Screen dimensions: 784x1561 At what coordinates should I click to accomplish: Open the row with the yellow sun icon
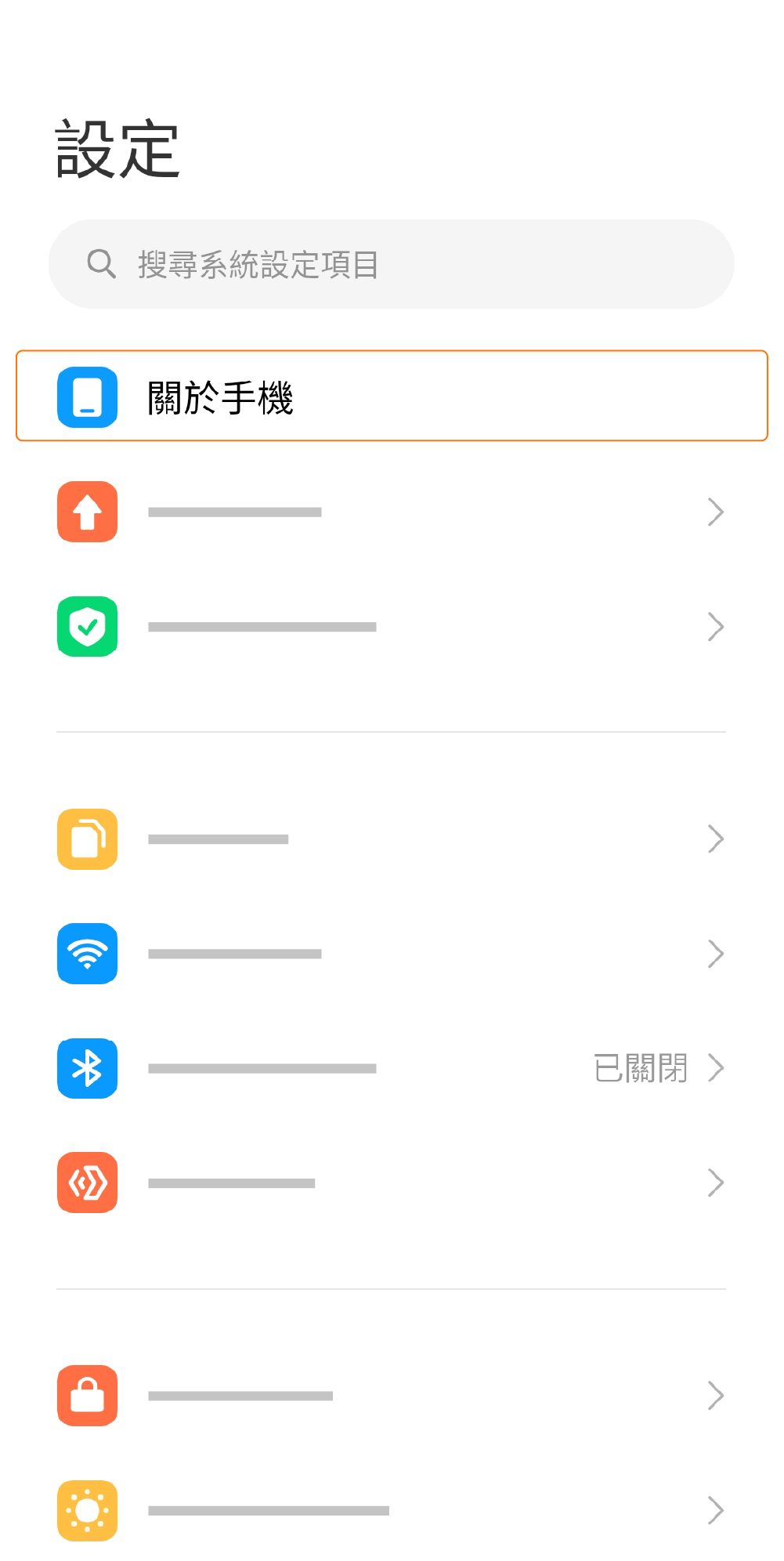click(392, 1510)
